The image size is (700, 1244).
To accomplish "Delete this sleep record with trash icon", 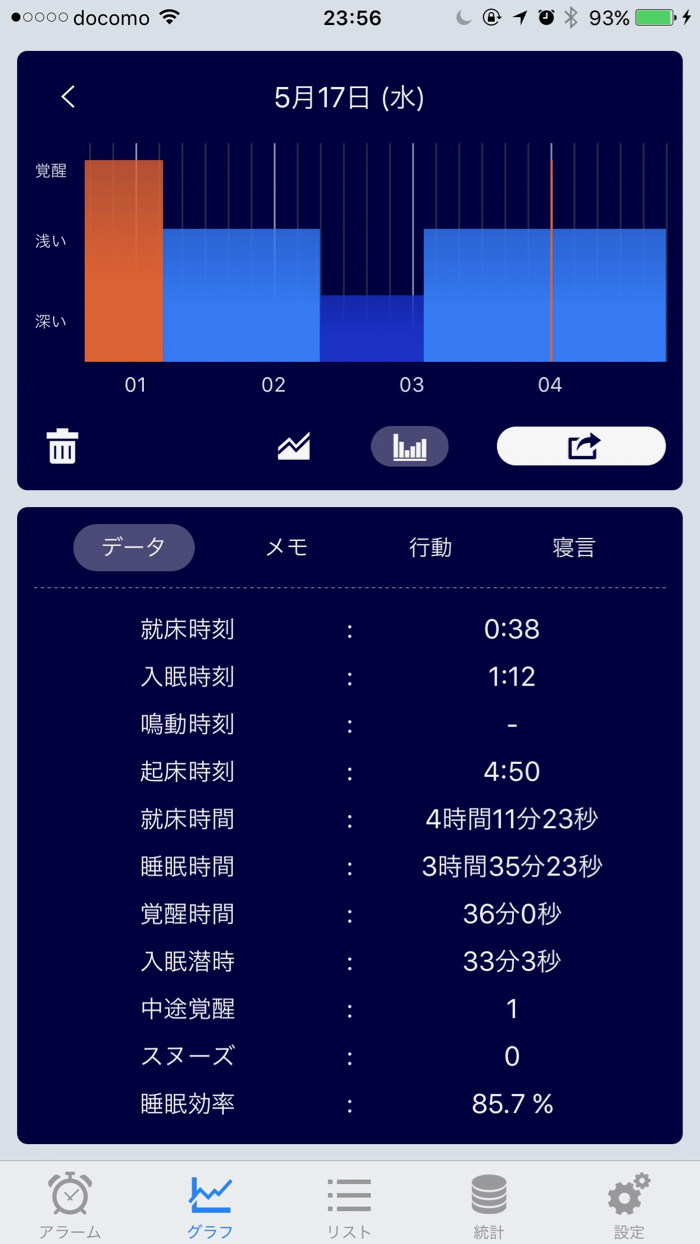I will pyautogui.click(x=62, y=446).
